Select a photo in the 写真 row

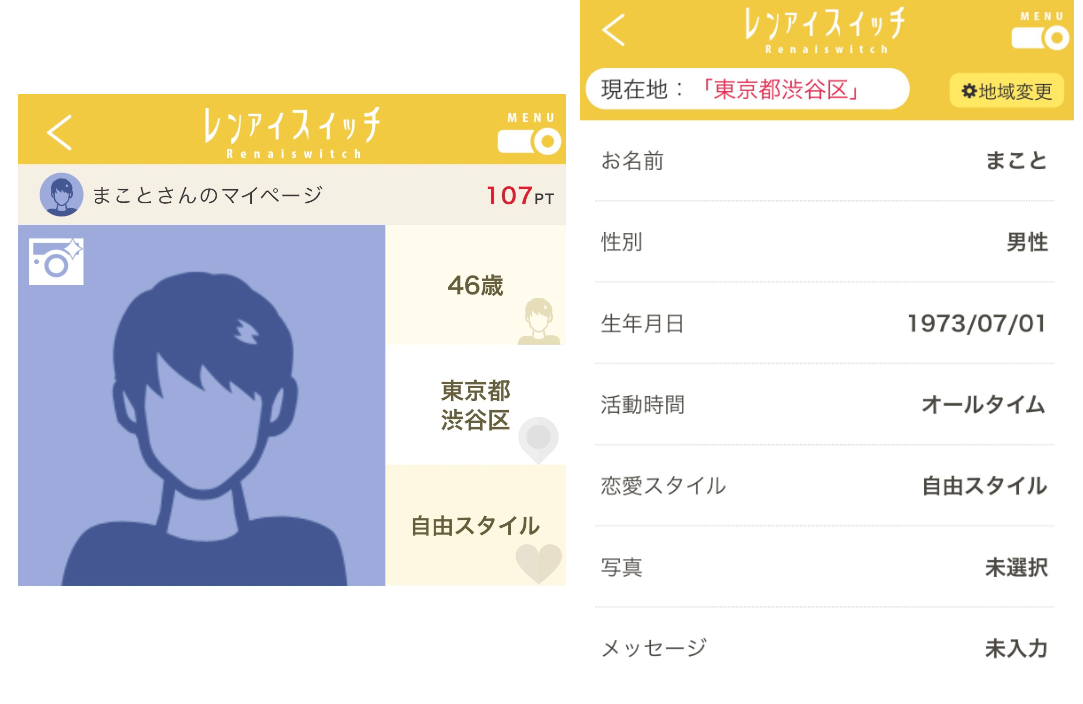tap(824, 567)
